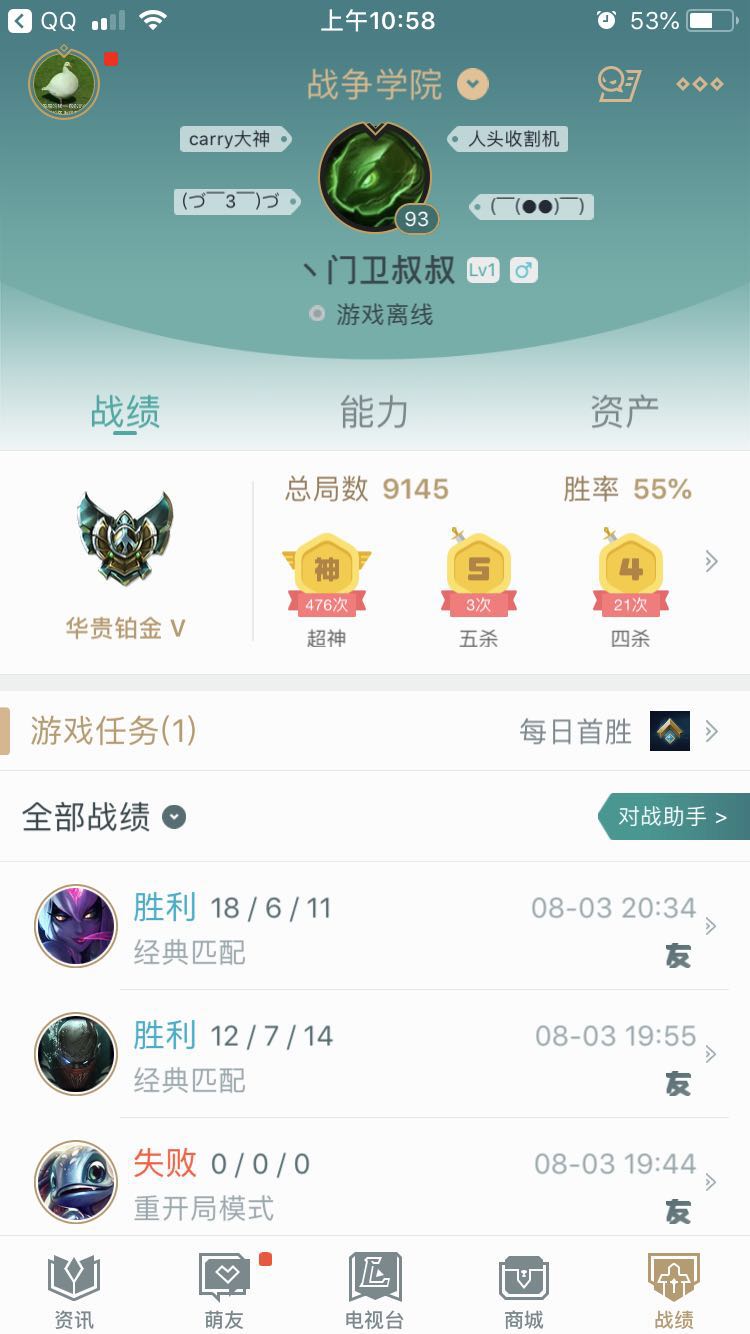
Task: Open the 对战助手 battle assistant
Action: 675,817
